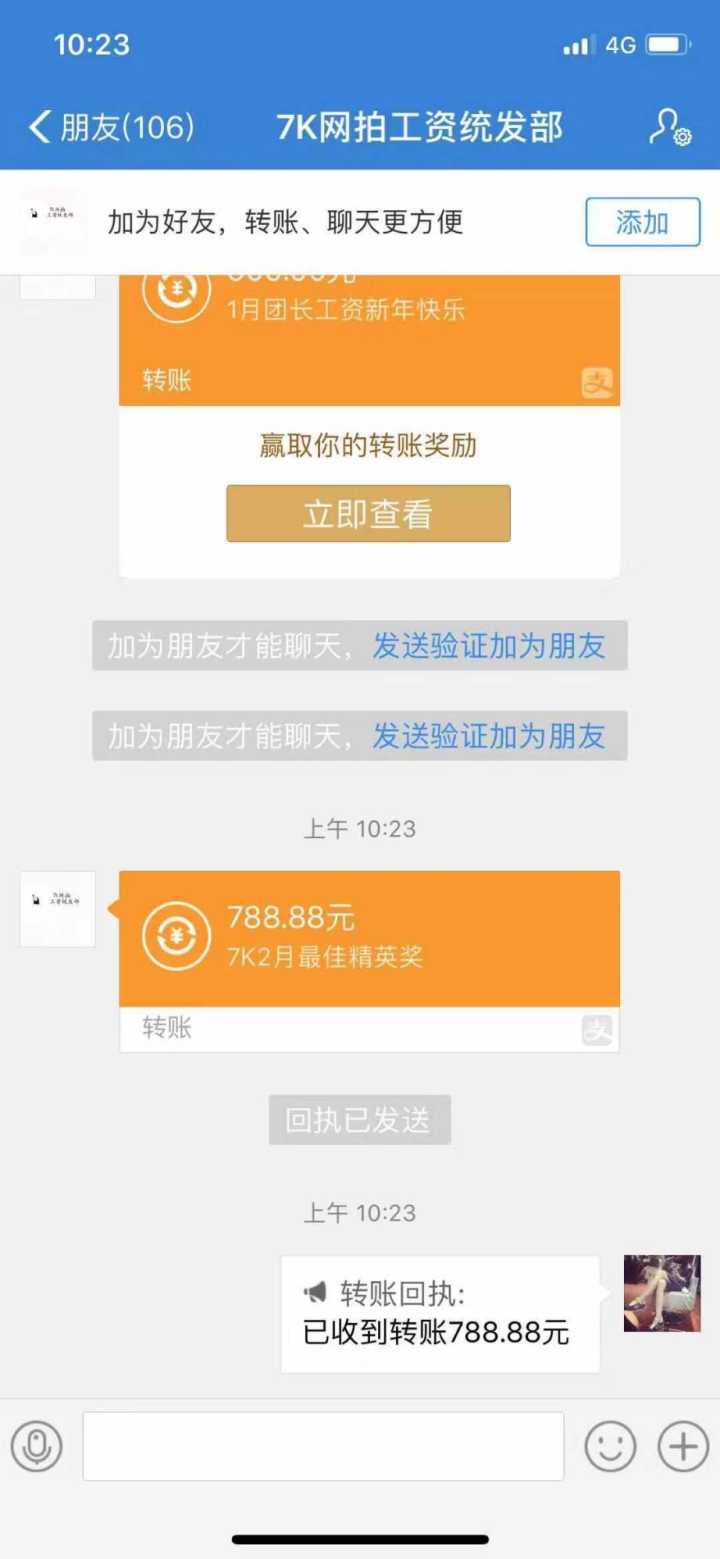View sender avatar beside 788.88元 transfer

[58, 908]
